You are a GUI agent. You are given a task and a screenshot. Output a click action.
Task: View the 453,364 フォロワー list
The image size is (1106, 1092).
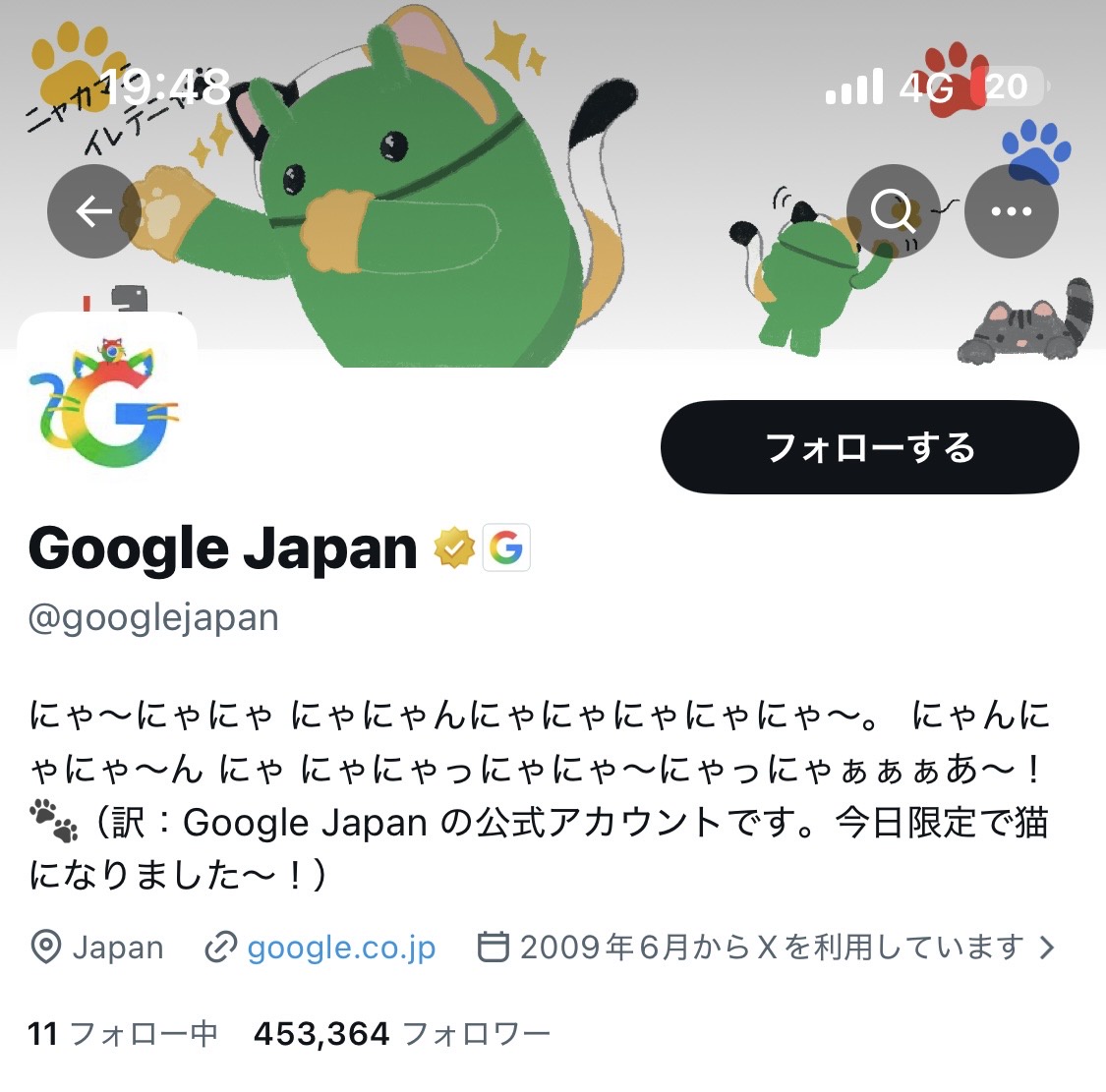(x=401, y=1034)
